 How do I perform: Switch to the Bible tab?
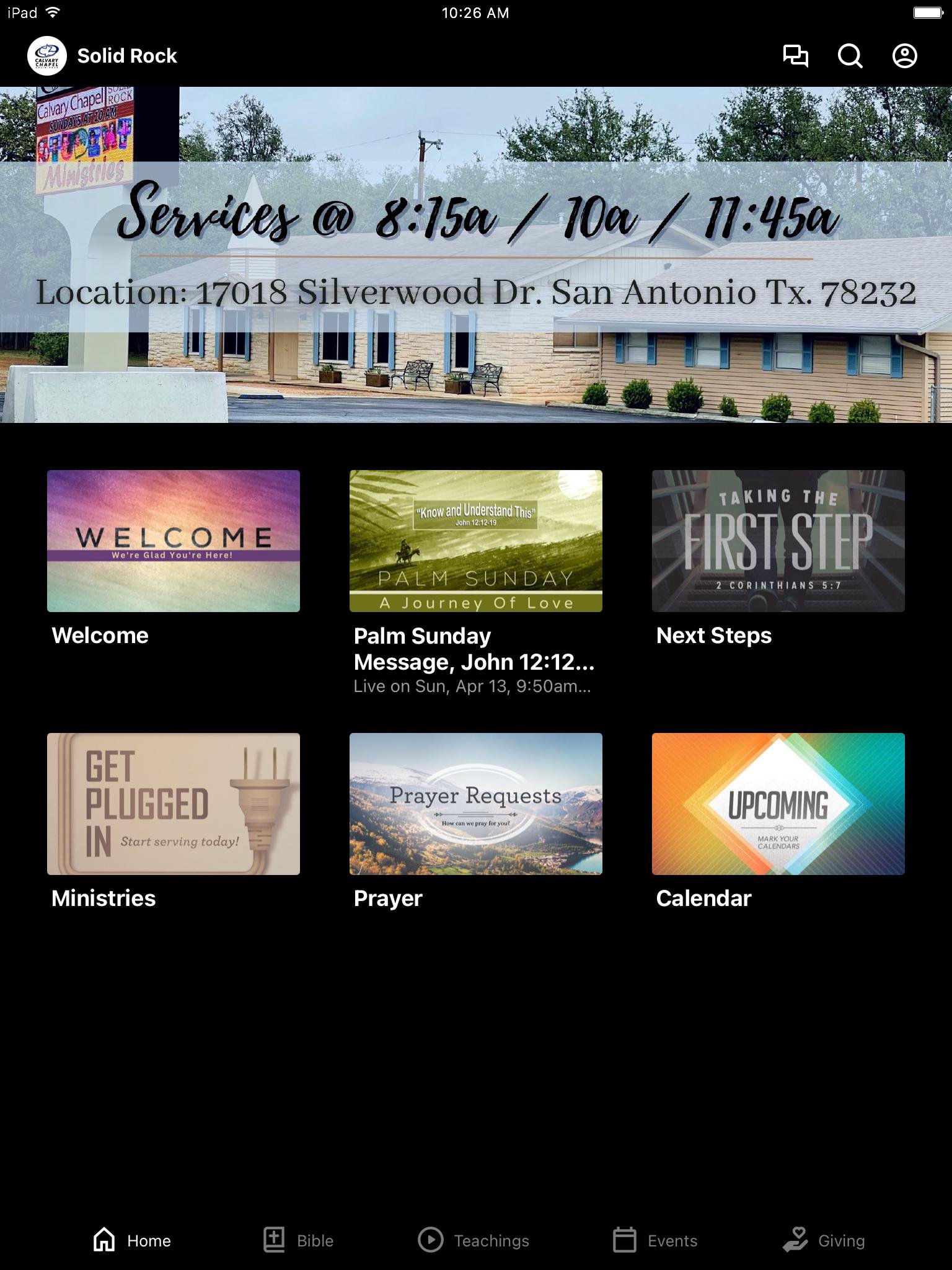(299, 1240)
